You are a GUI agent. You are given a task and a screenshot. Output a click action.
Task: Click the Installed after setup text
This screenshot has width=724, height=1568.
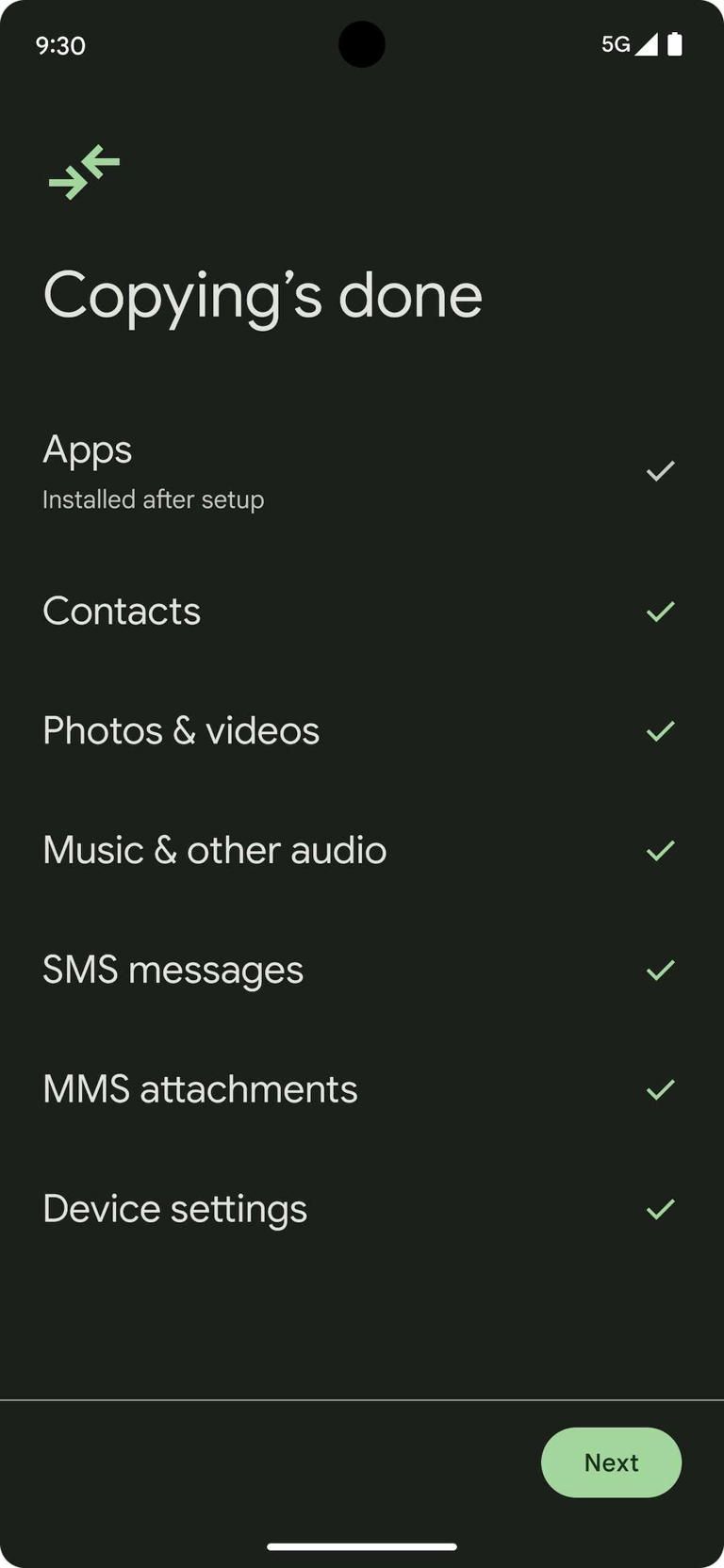coord(153,499)
